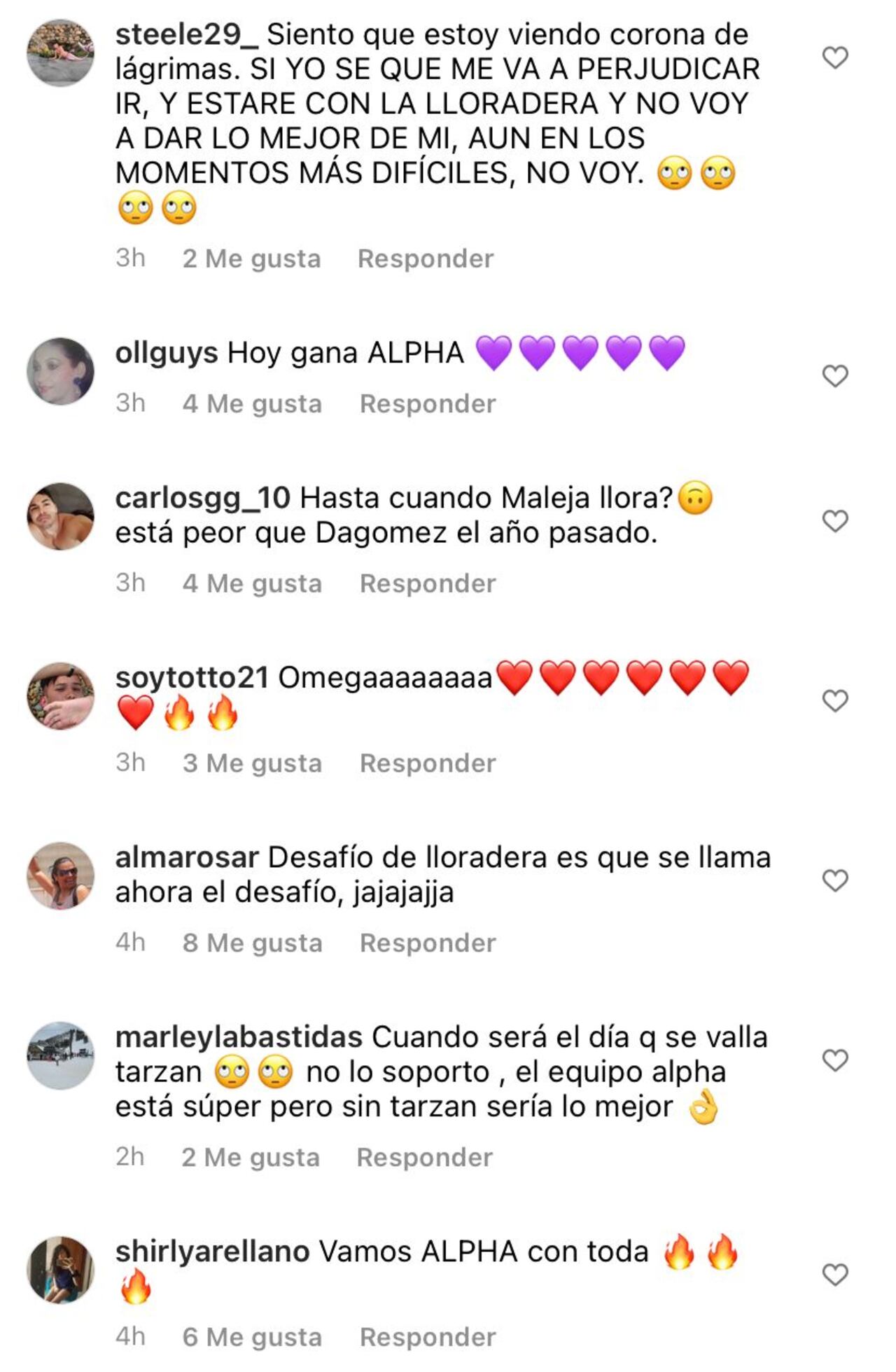The width and height of the screenshot is (896, 1372).
Task: Reply to steele29_'s comment
Action: tap(425, 258)
